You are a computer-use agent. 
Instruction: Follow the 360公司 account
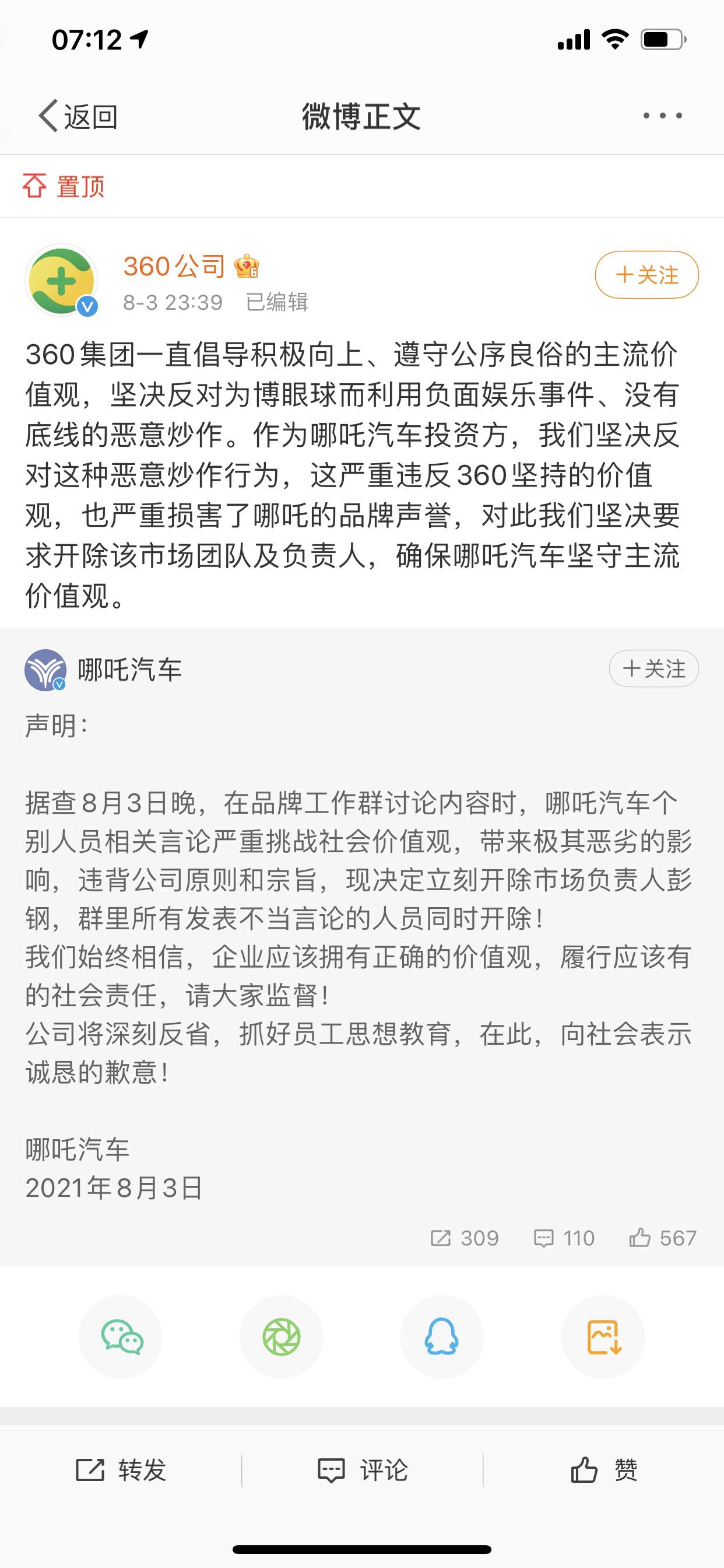click(646, 275)
